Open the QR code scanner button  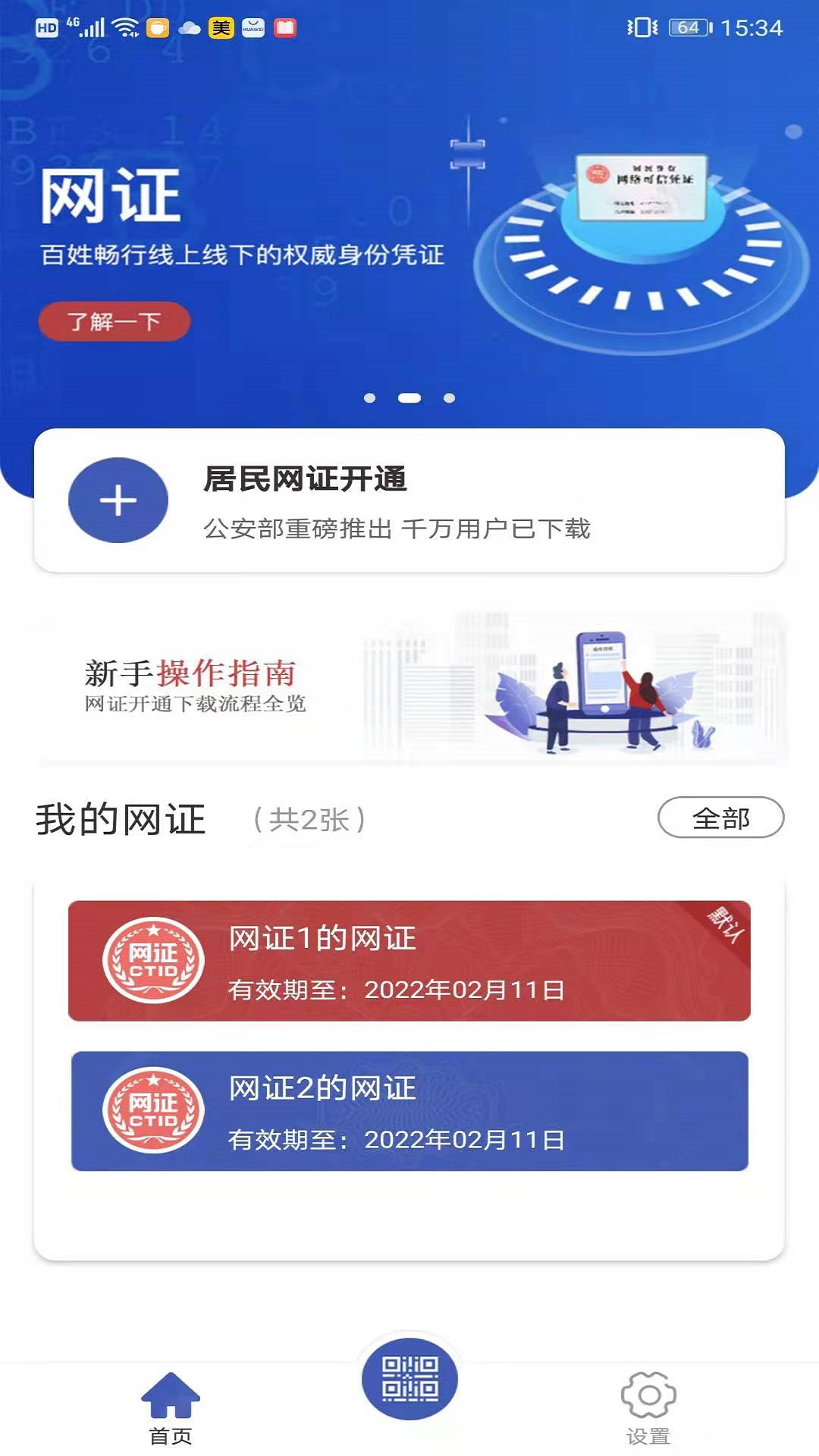[x=409, y=1380]
